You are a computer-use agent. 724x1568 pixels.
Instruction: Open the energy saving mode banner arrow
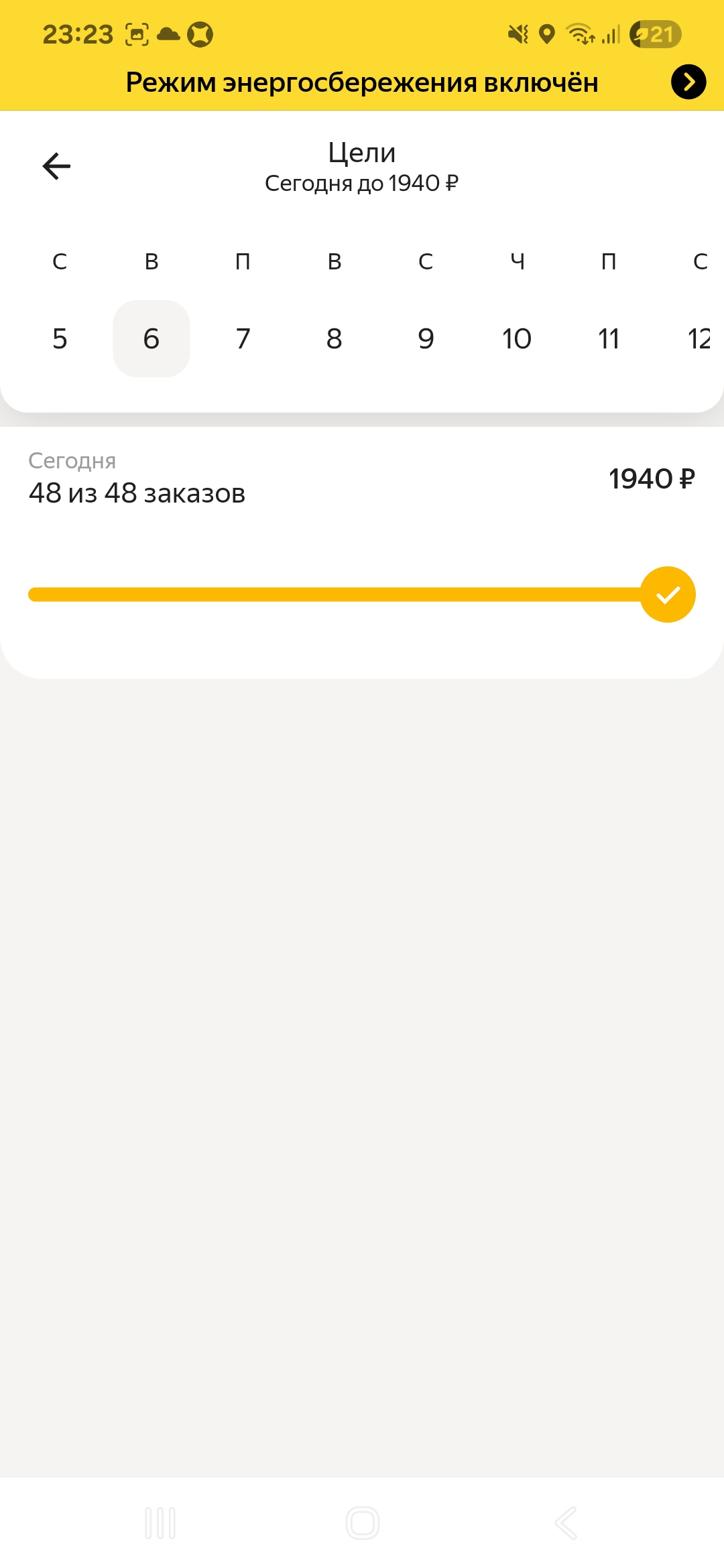[x=688, y=82]
